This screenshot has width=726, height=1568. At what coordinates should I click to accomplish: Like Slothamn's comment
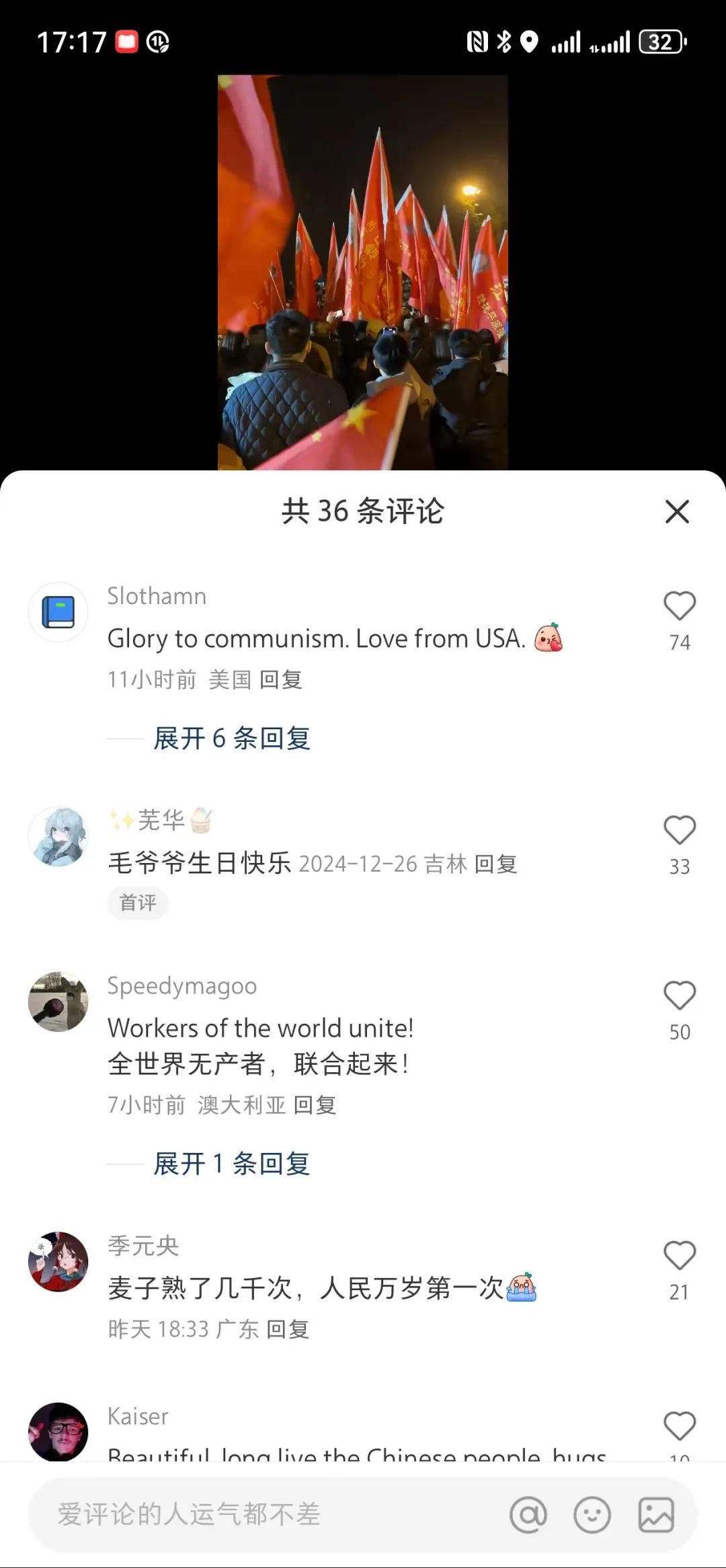(679, 606)
